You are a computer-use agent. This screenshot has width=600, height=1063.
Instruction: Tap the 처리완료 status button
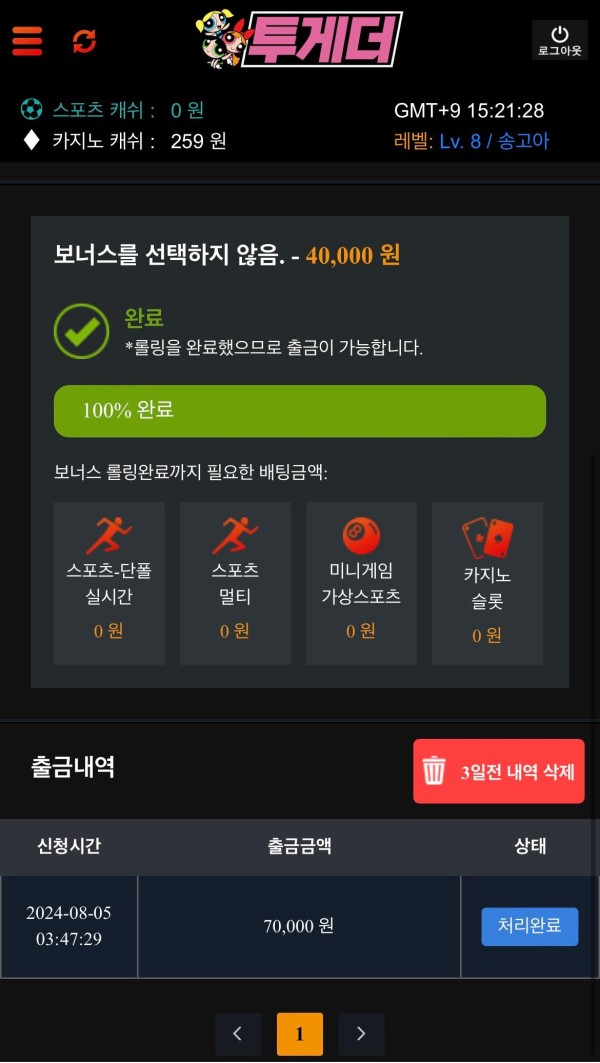(x=530, y=926)
